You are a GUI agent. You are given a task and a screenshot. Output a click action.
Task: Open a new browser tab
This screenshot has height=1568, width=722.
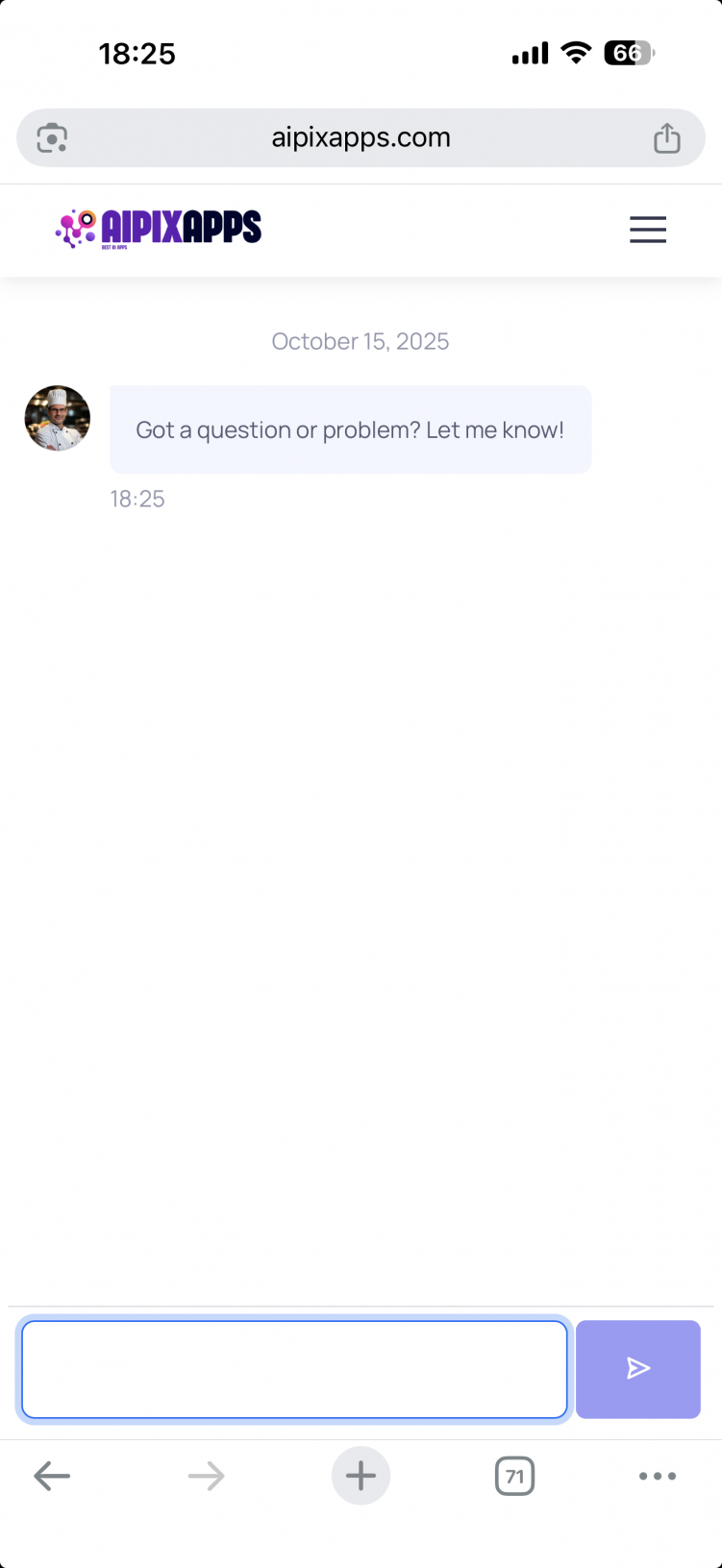[361, 1476]
